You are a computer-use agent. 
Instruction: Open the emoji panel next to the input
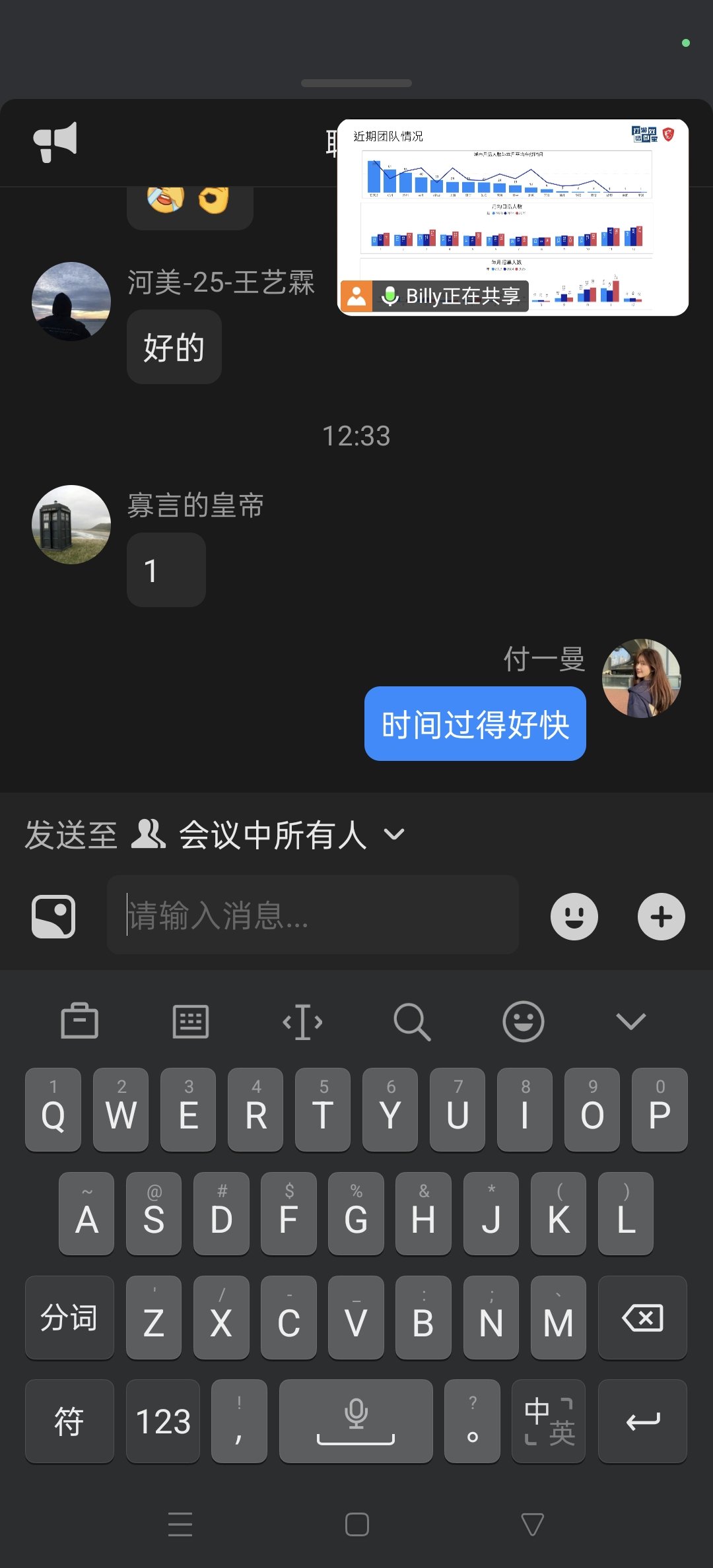coord(574,916)
